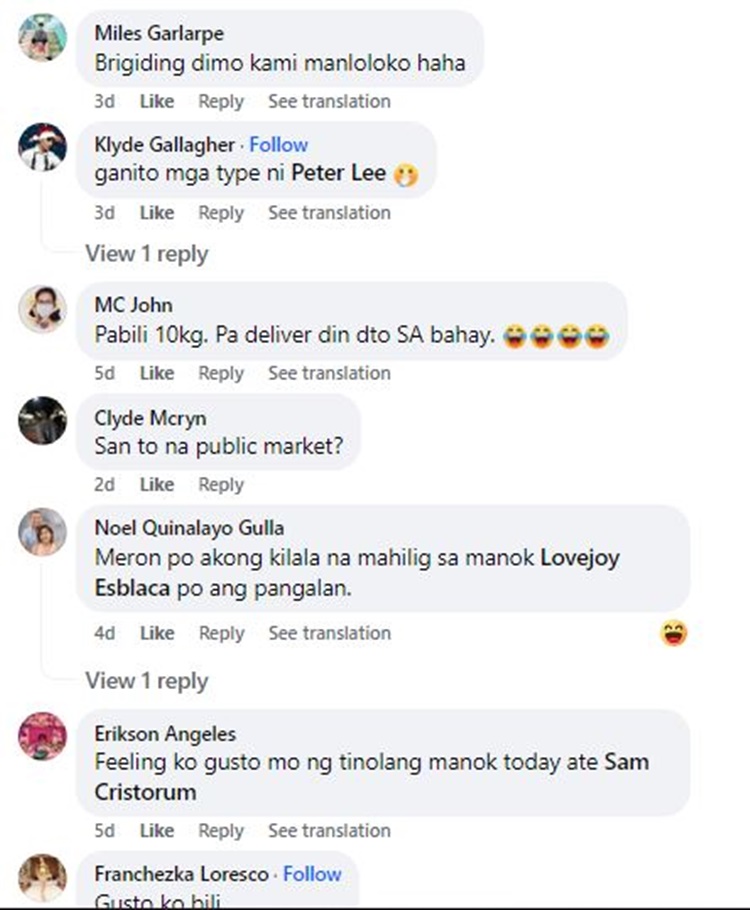The width and height of the screenshot is (750, 910).
Task: Open Miles Garlarpe's profile picture
Action: point(43,39)
